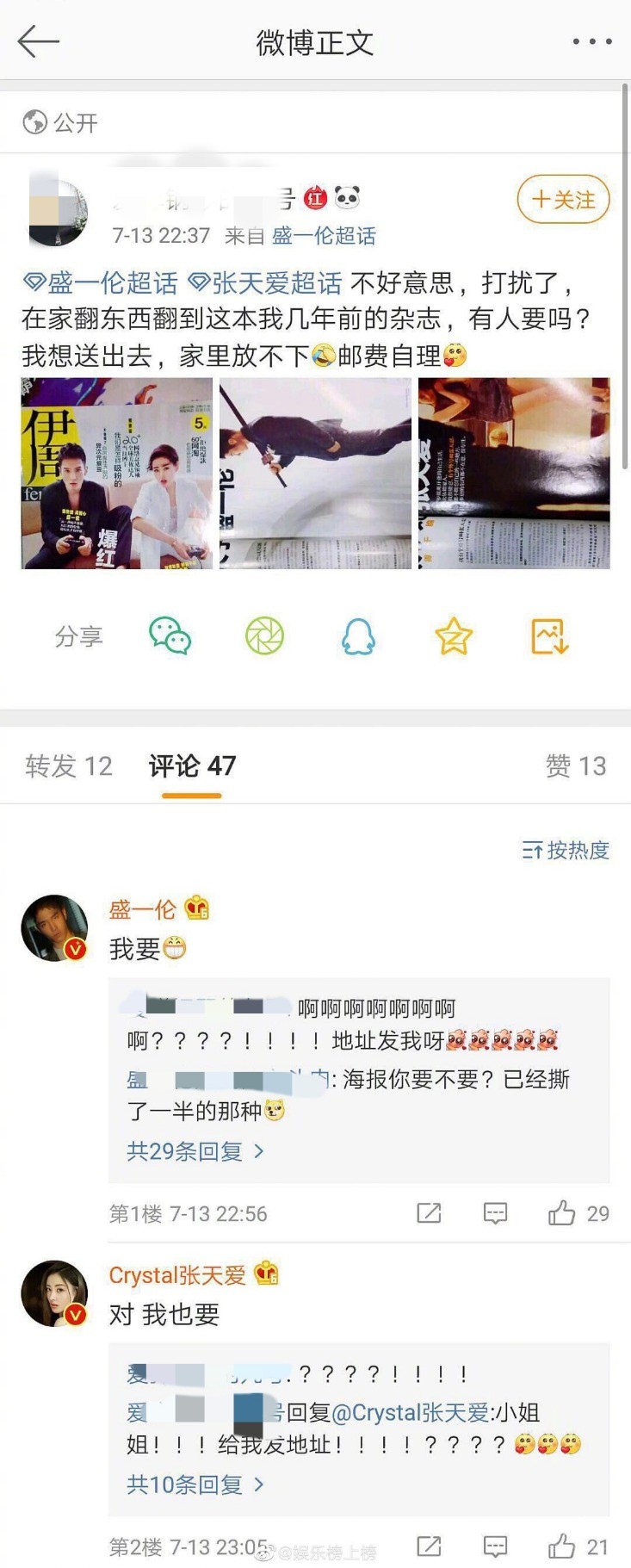Screen dimensions: 631x1568
Task: Save the post as an image
Action: coord(549,636)
